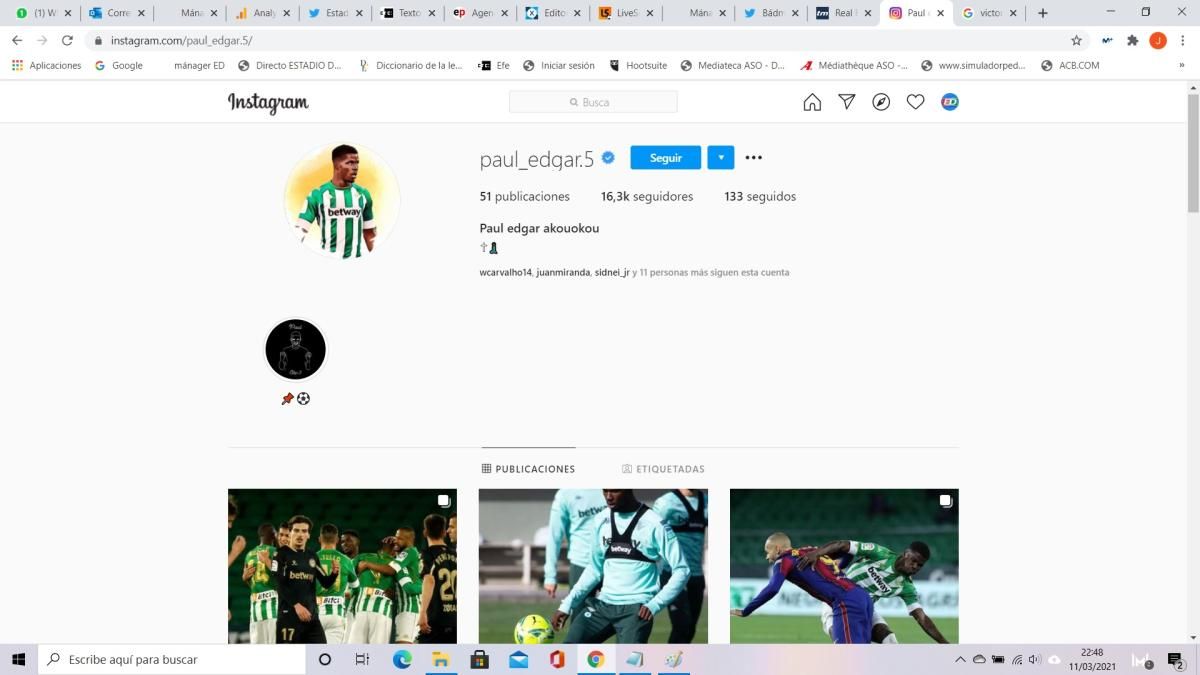Open the training photo post with the ball
The width and height of the screenshot is (1200, 675).
pos(593,565)
